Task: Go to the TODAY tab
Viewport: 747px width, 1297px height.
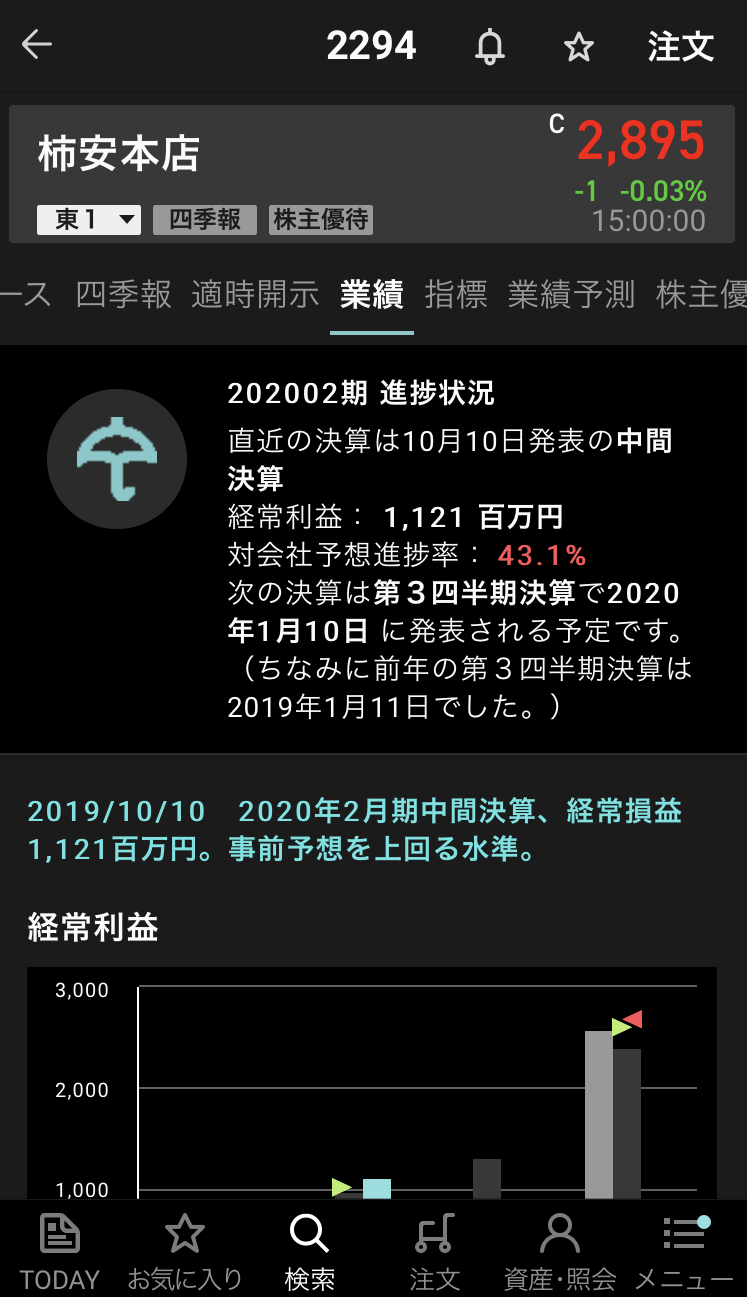Action: [60, 1250]
